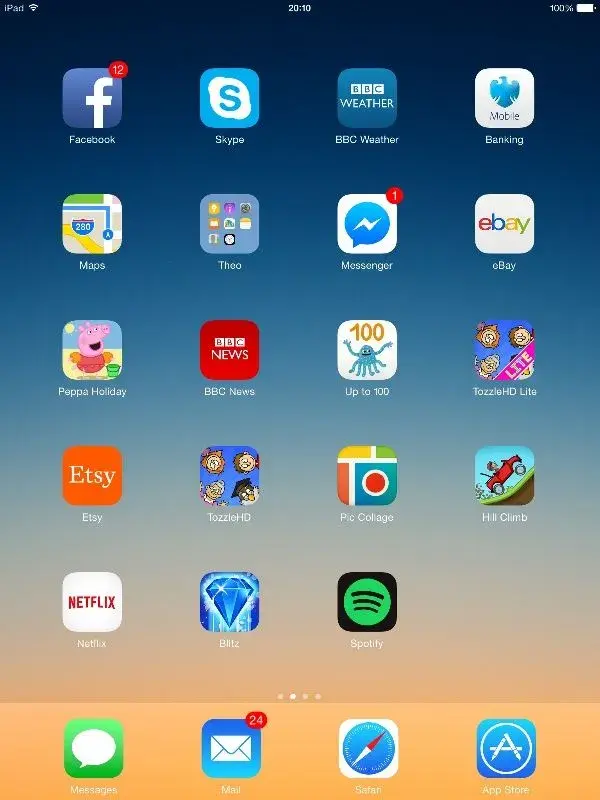Open TozzleHD Lite

click(504, 350)
